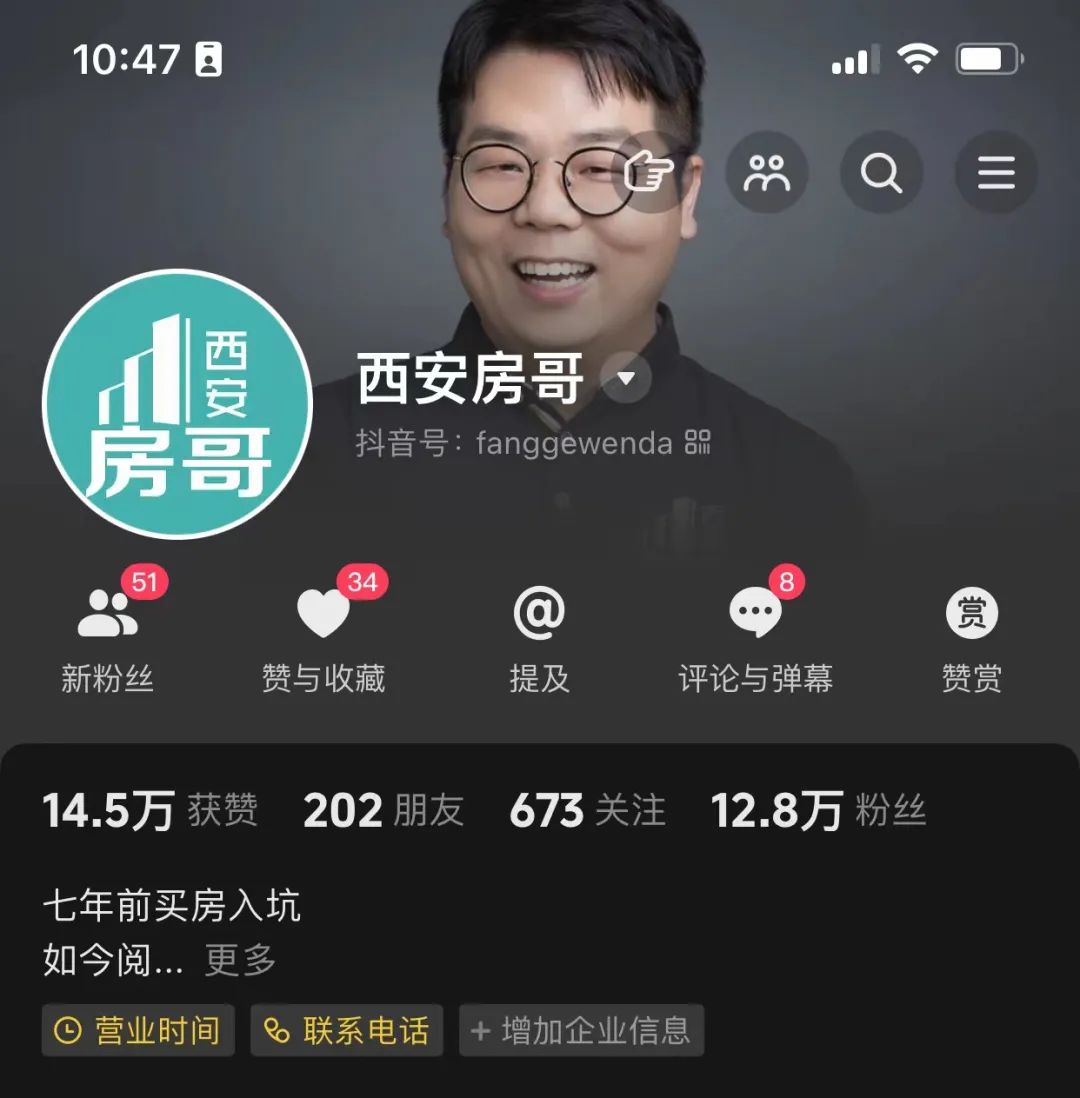The image size is (1080, 1098).
Task: View 赞与收藏 notifications
Action: point(323,638)
